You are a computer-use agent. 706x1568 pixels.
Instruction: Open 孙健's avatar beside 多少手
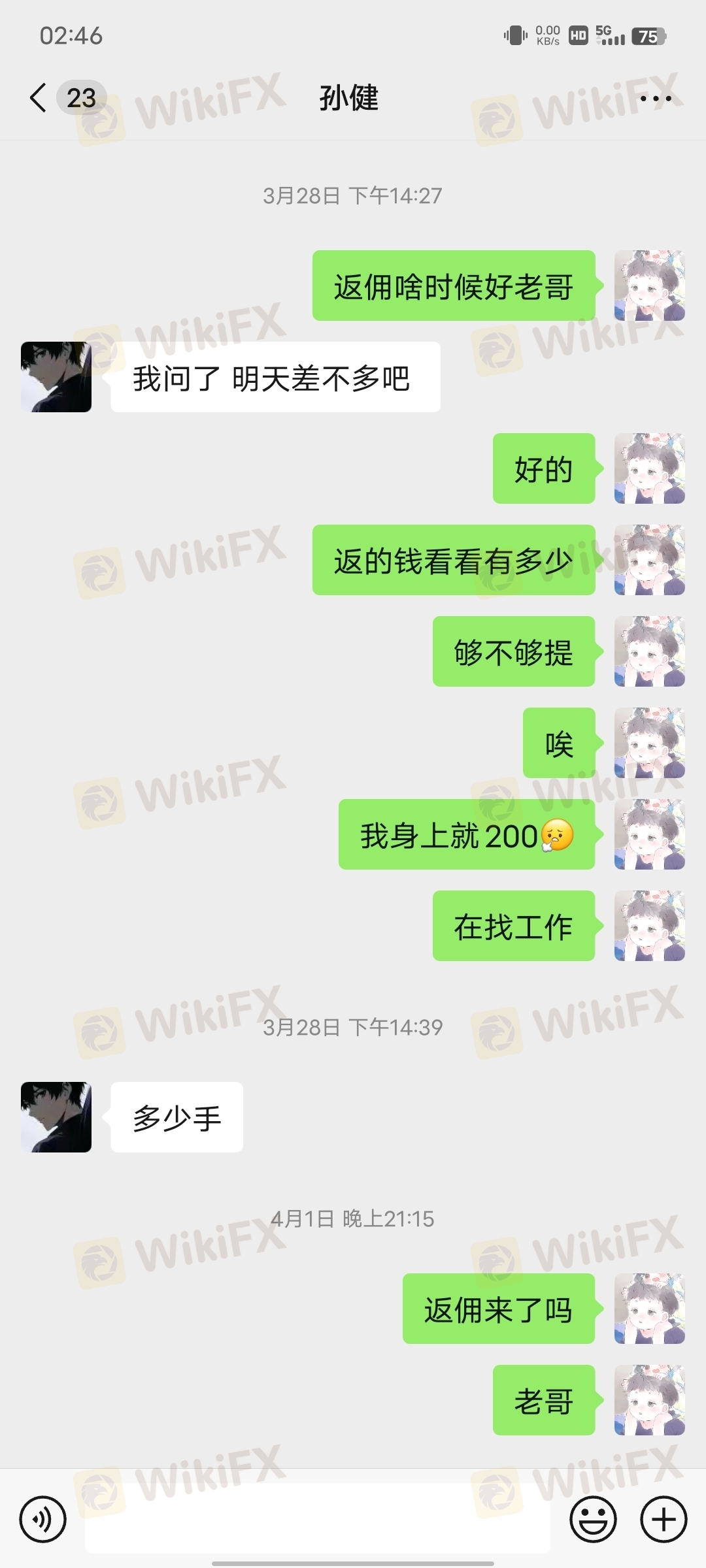pos(56,1117)
